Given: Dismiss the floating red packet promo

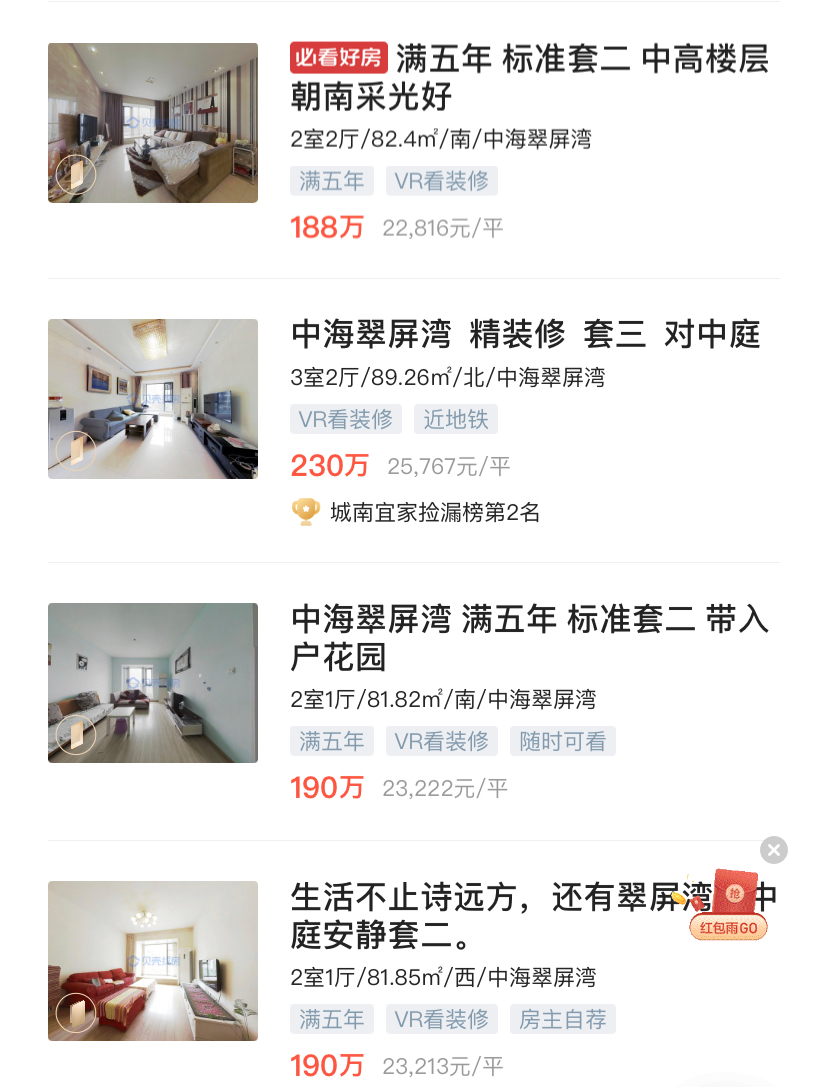Looking at the screenshot, I should (x=774, y=850).
